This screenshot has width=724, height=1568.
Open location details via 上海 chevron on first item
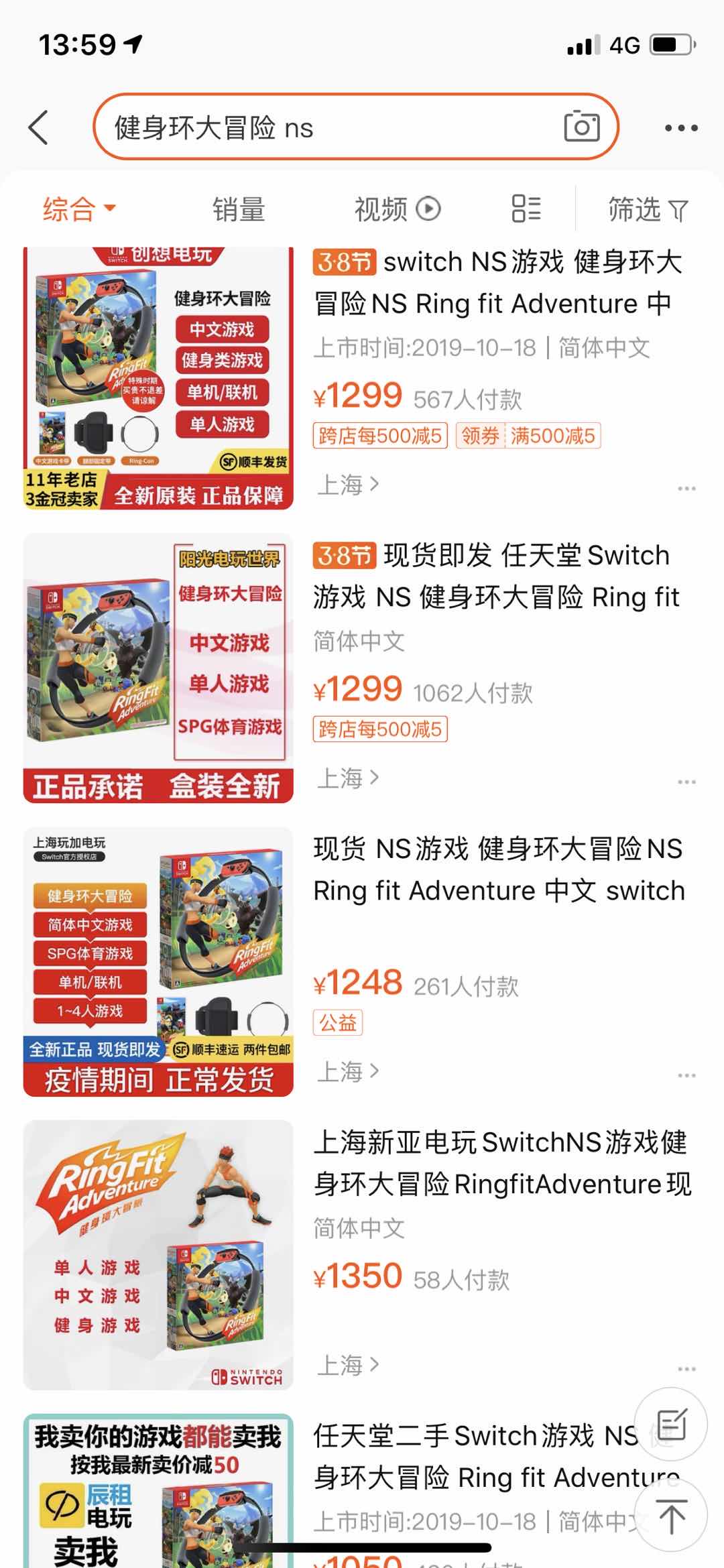tap(347, 484)
